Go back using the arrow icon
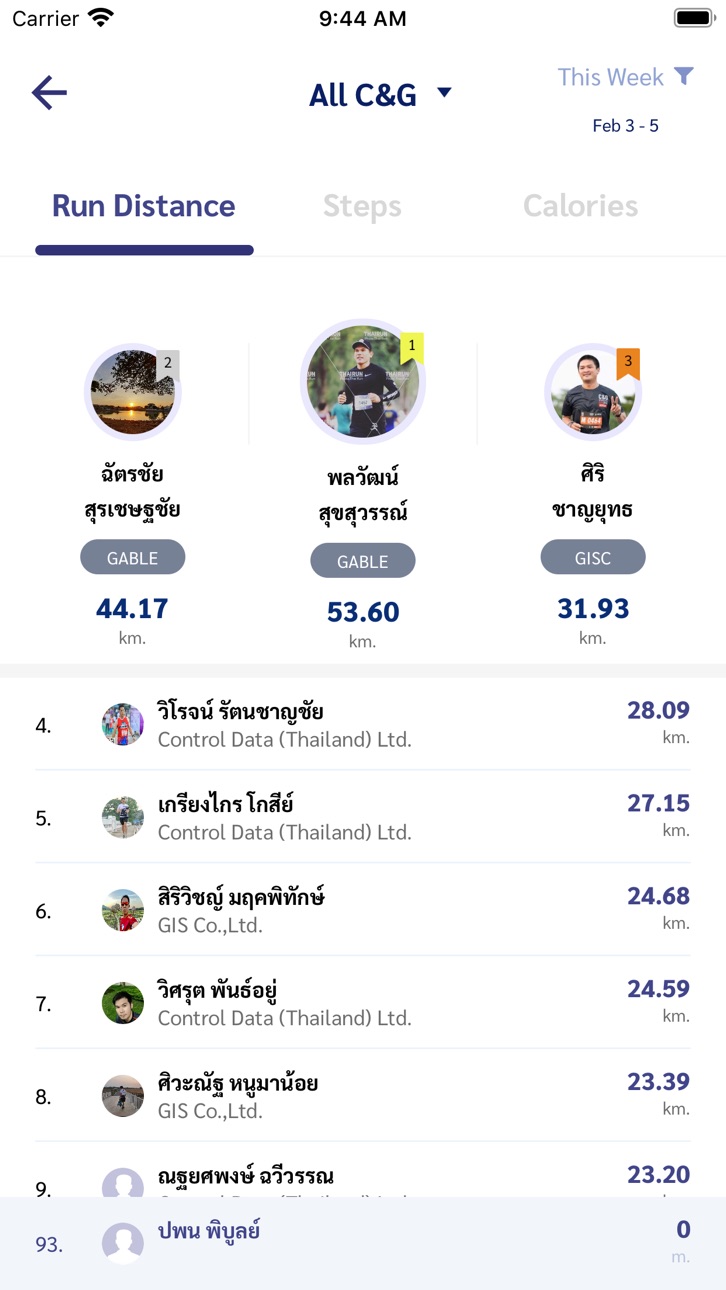726x1290 pixels. coord(49,93)
